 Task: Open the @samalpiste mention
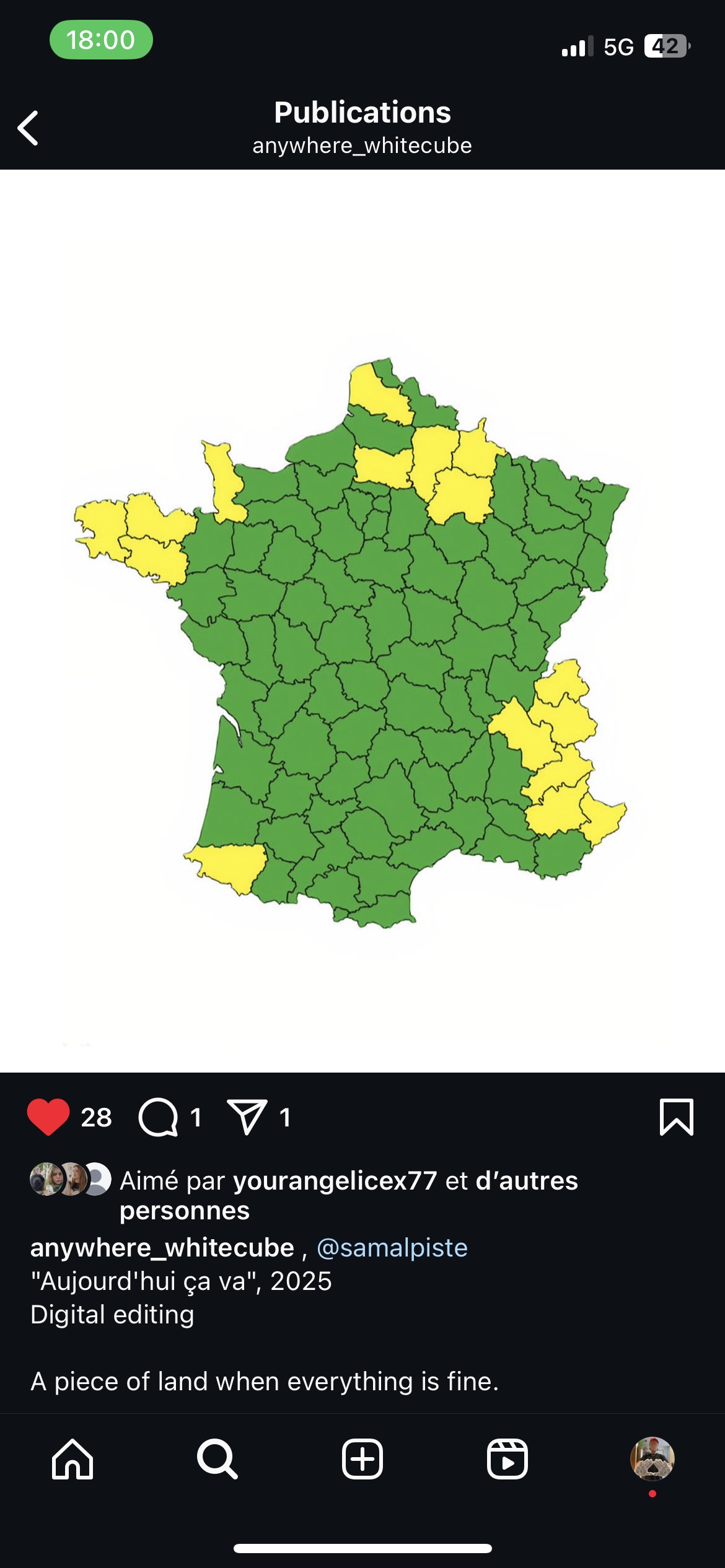(392, 1247)
